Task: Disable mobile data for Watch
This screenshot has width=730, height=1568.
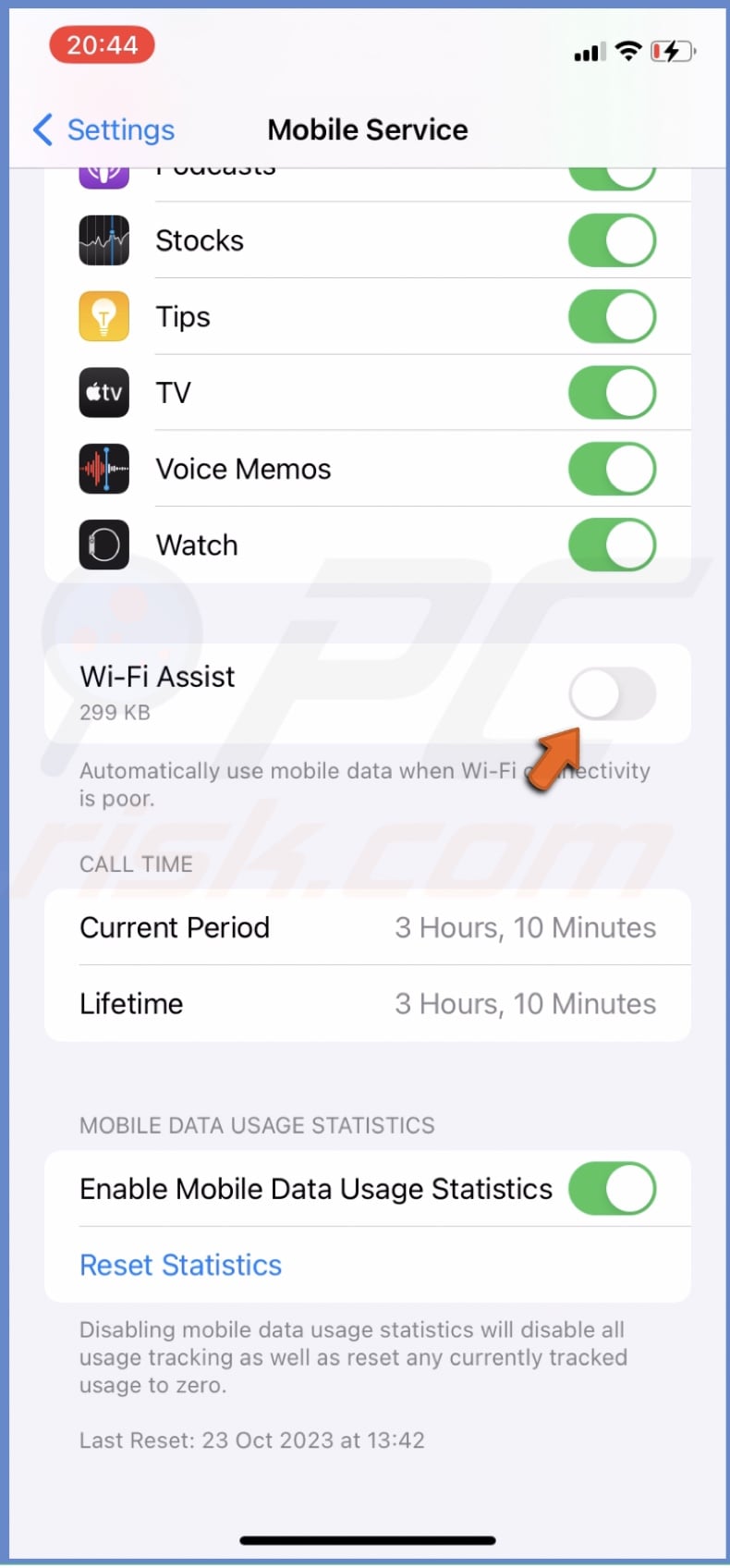Action: click(613, 545)
